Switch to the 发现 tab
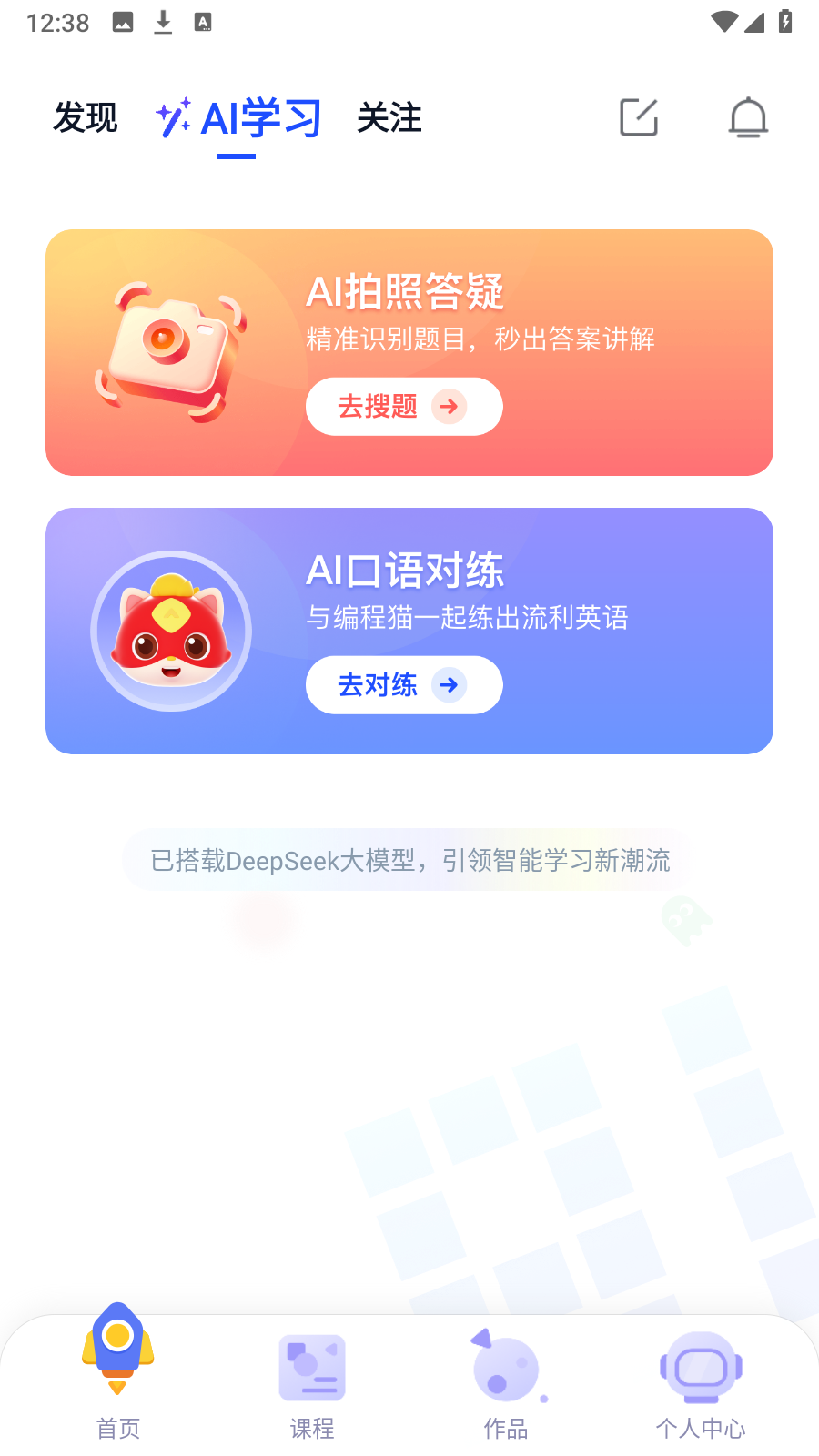This screenshot has height=1456, width=819. coord(86,118)
